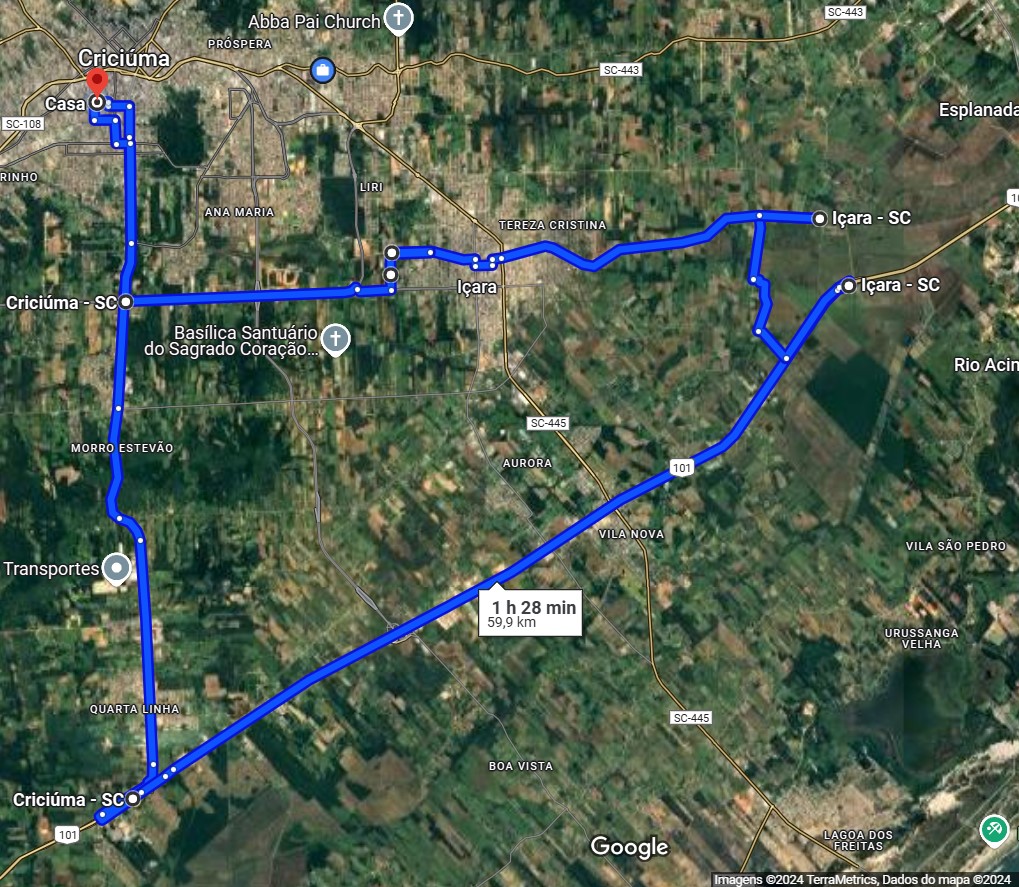Open the Abba Pai Church place marker
The height and width of the screenshot is (887, 1019).
398,19
